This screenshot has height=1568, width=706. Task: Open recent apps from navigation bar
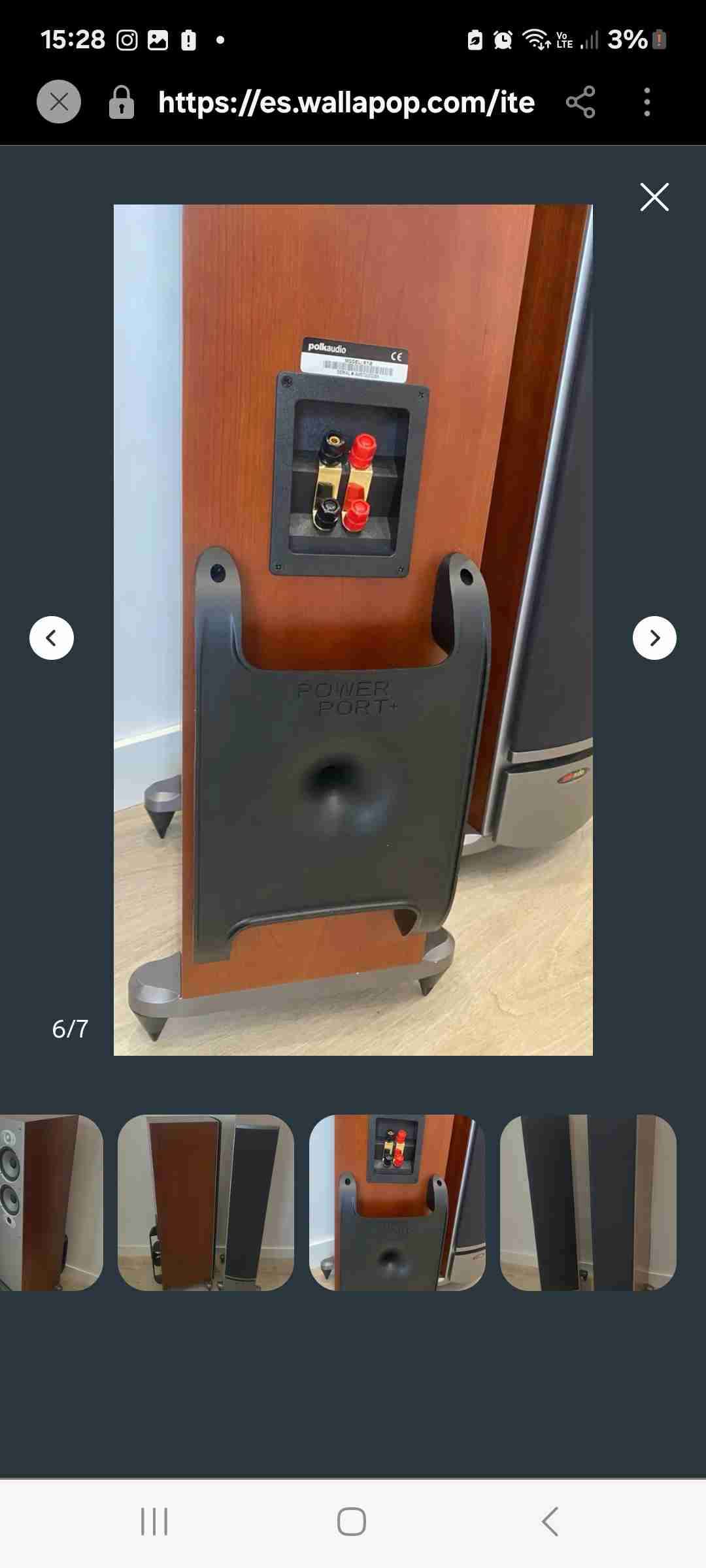point(154,1522)
